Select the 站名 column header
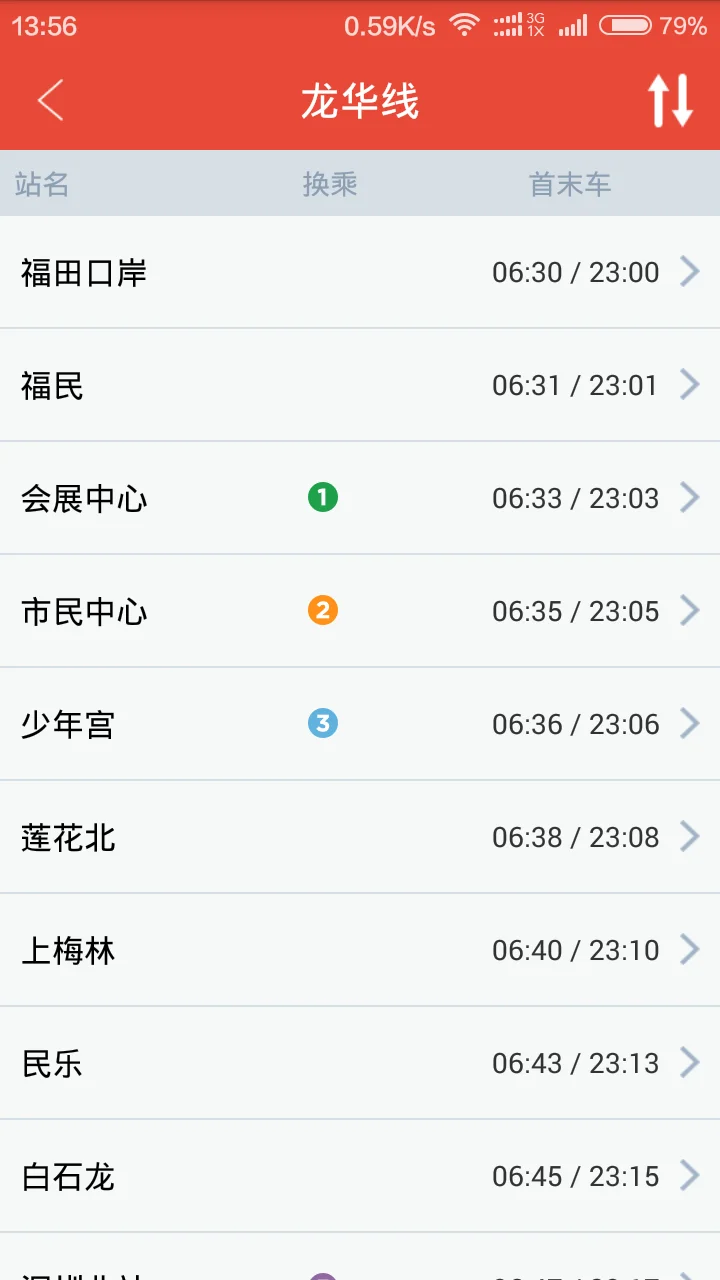 pyautogui.click(x=43, y=184)
